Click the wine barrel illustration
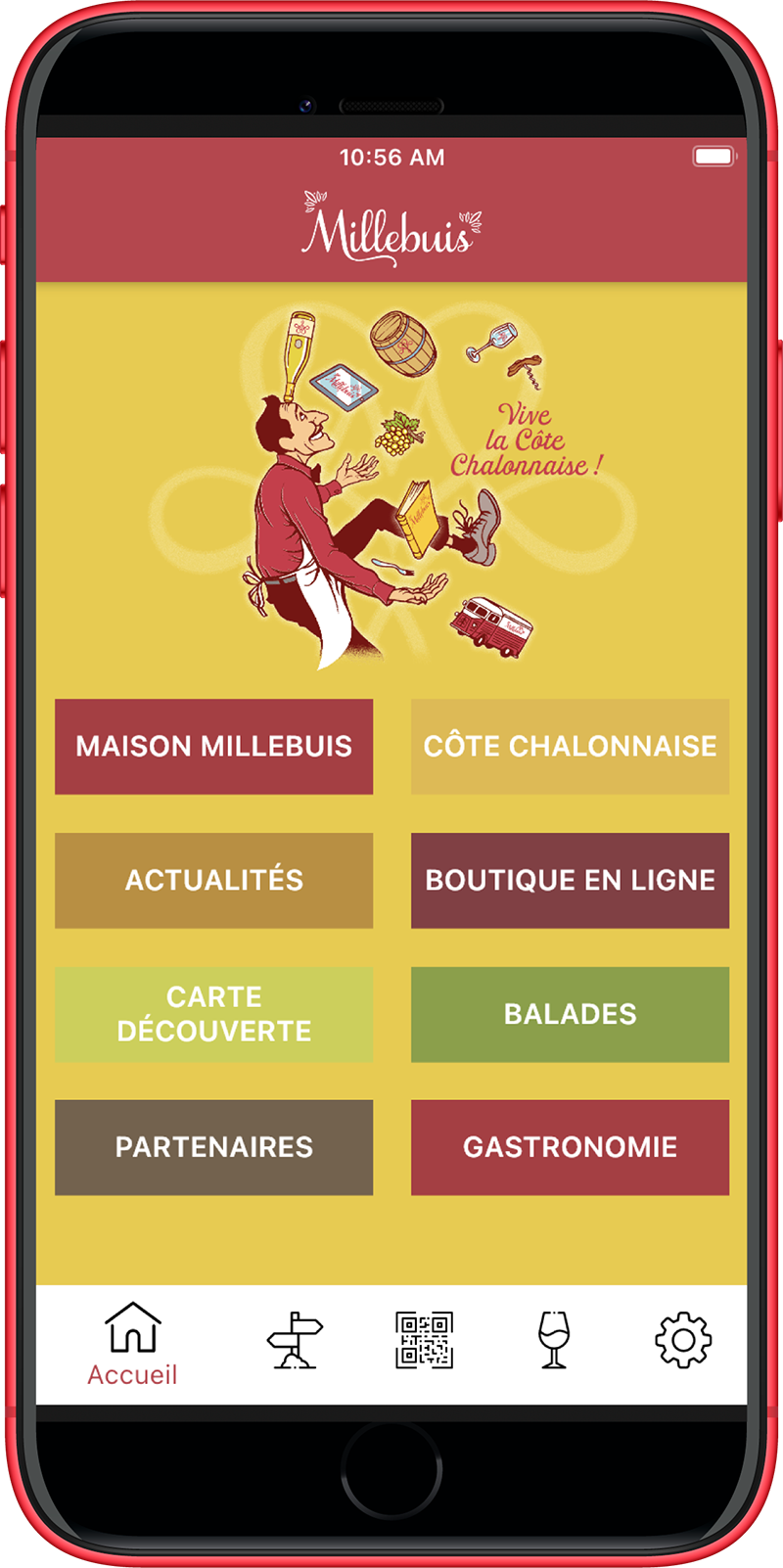 point(401,345)
